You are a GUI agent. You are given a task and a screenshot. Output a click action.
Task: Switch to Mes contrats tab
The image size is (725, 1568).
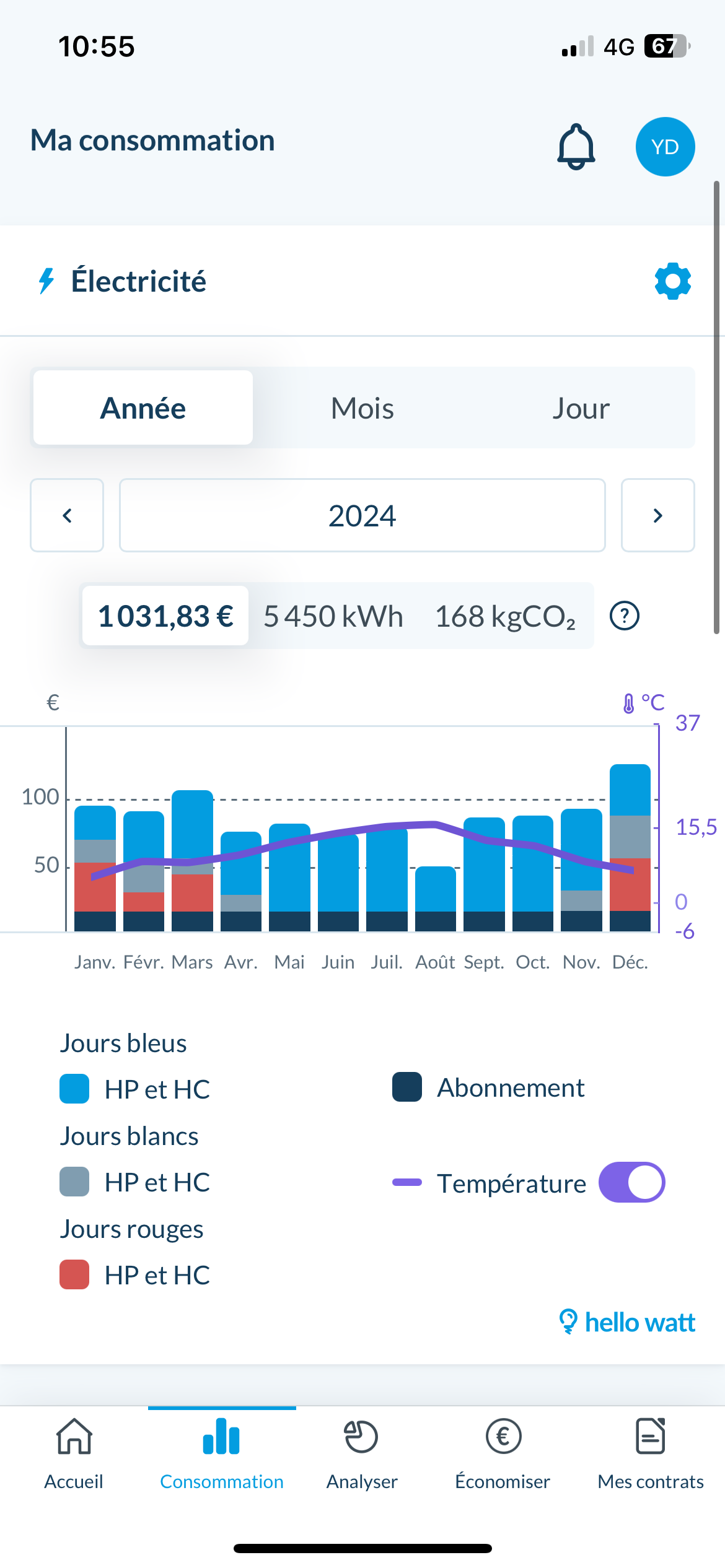coord(650,1454)
